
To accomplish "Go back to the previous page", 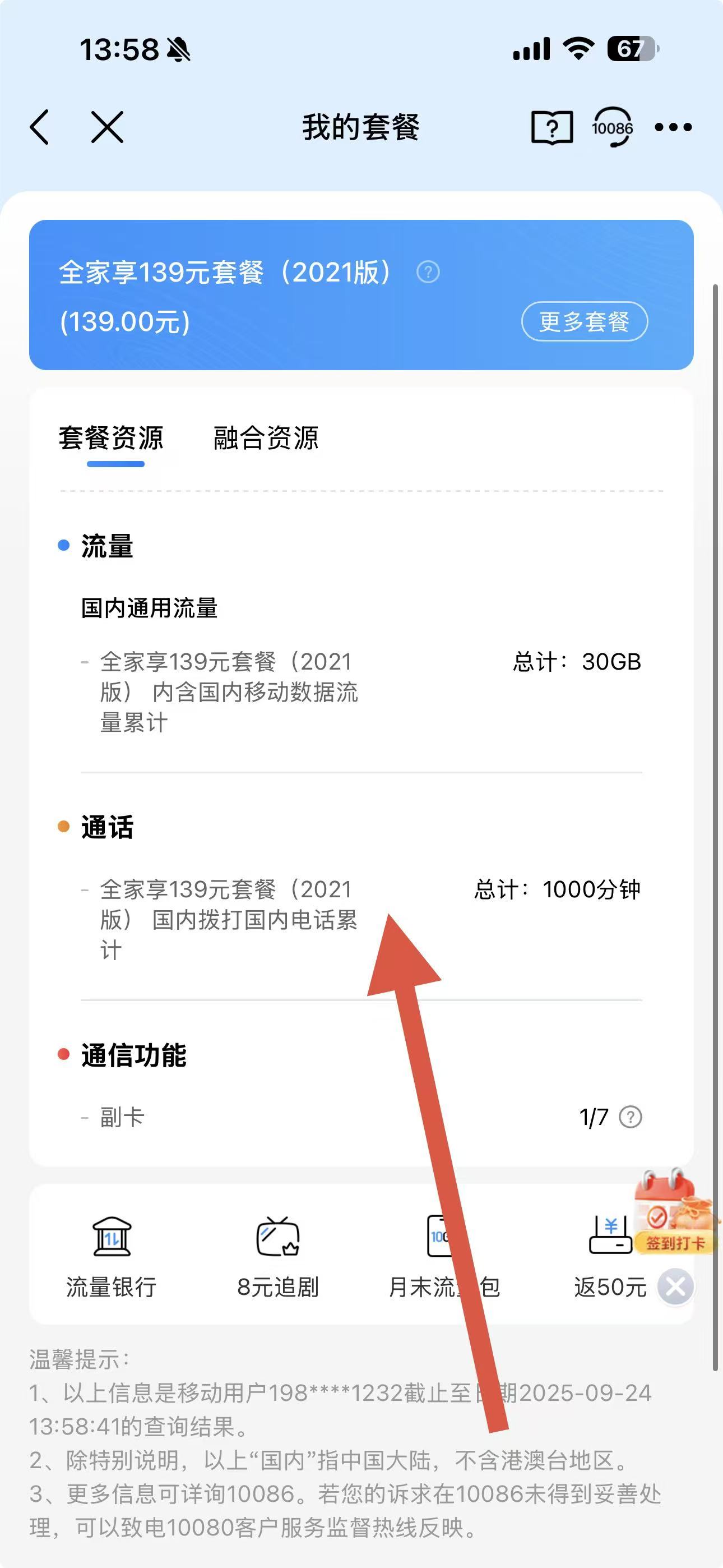I will click(x=40, y=127).
